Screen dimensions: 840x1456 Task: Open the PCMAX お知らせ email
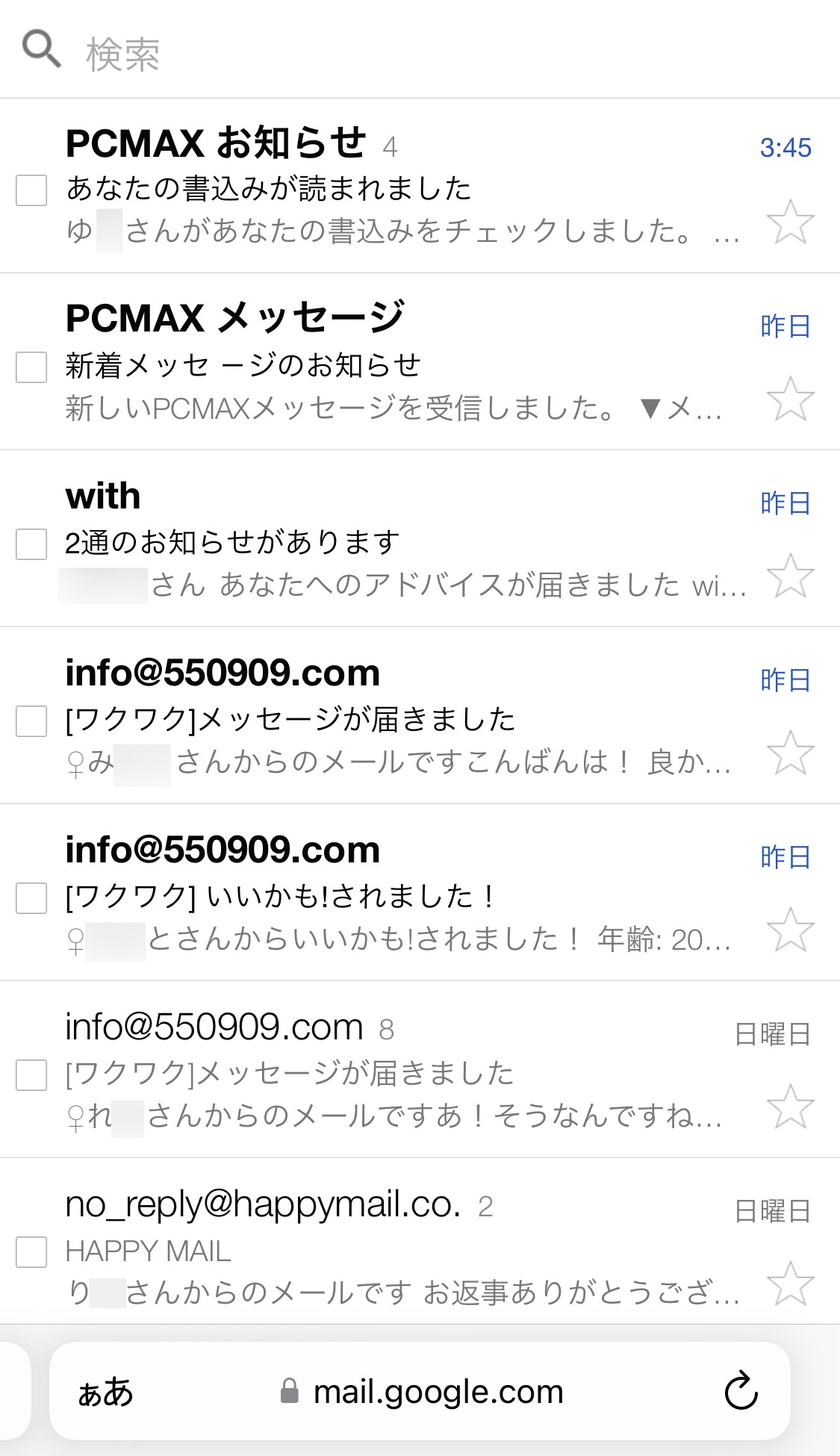coord(403,187)
